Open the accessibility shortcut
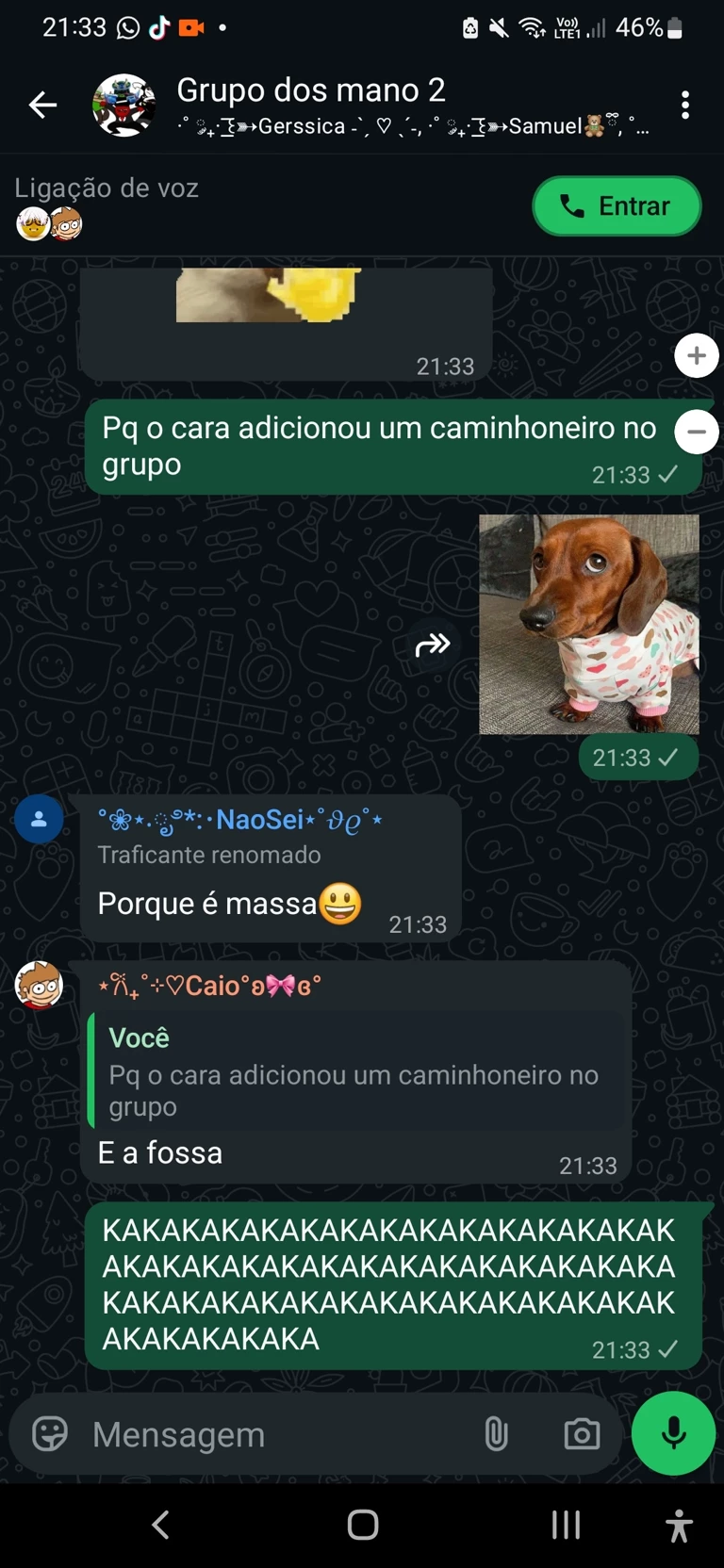The image size is (724, 1568). (x=678, y=1525)
